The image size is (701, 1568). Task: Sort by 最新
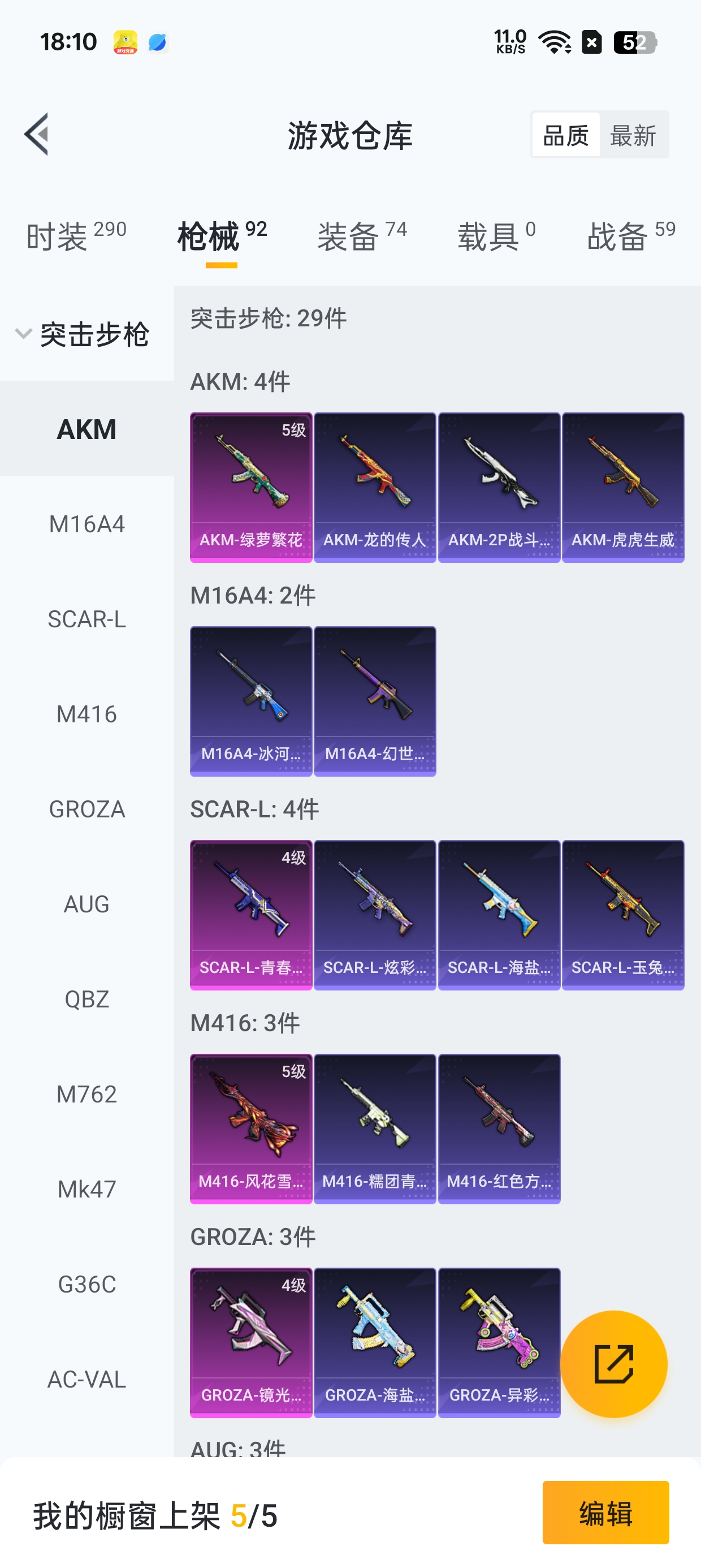pyautogui.click(x=633, y=135)
